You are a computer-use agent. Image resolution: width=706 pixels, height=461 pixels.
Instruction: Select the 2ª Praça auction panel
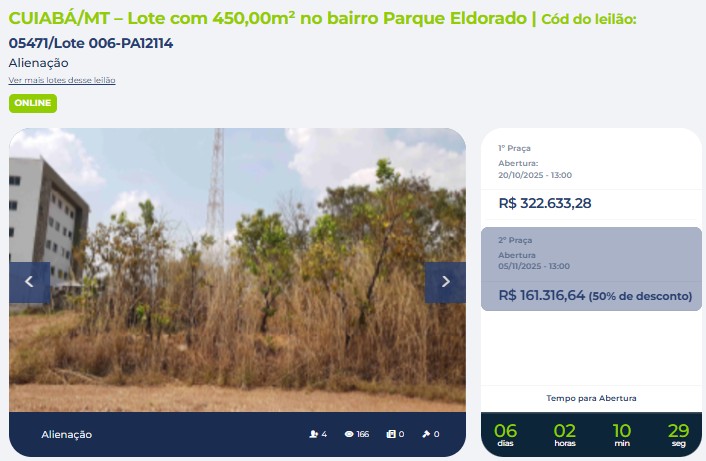(591, 268)
